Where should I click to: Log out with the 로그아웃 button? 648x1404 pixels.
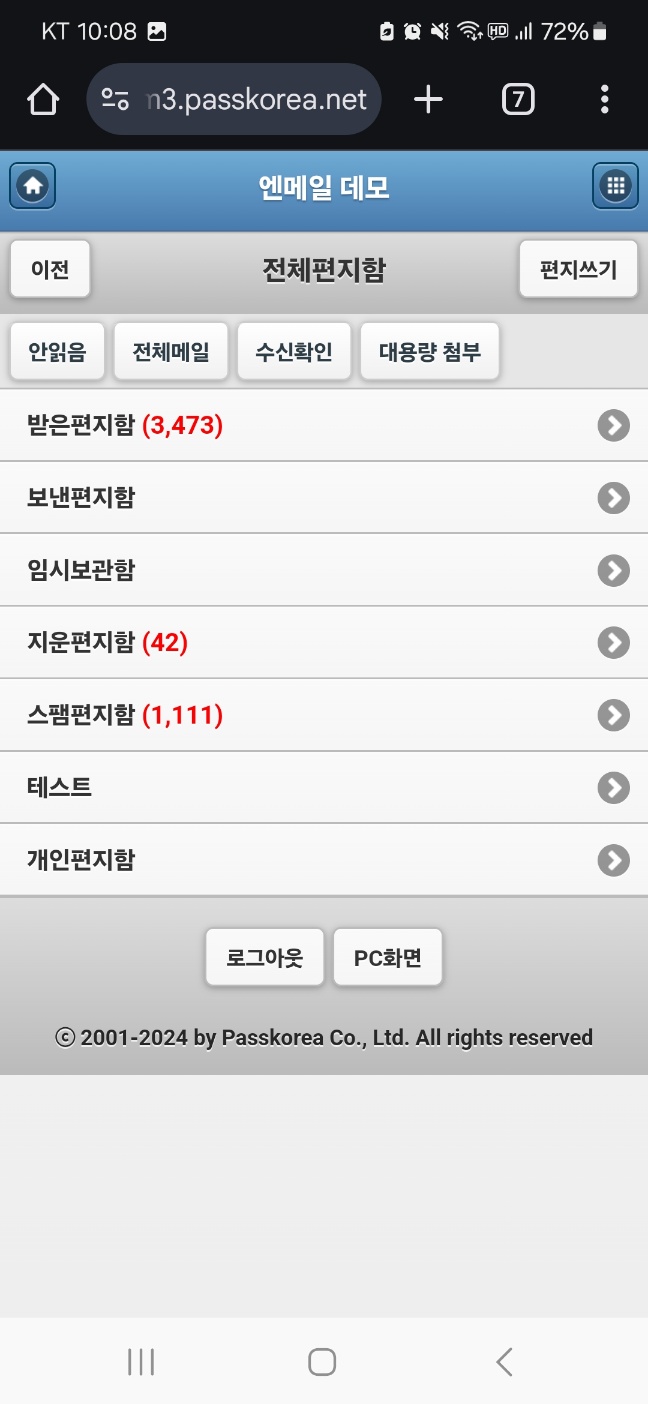coord(265,957)
